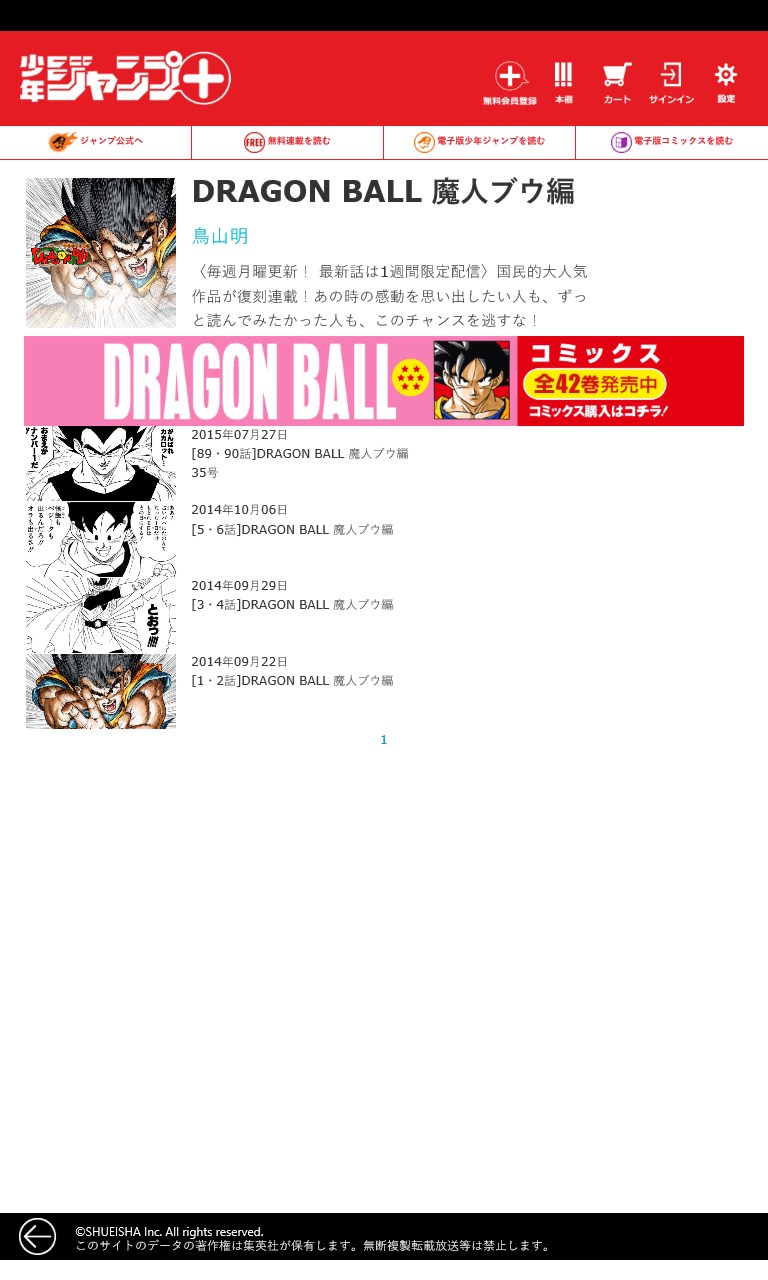
Task: Switch to the 電子版少年ジャンプを読む tab
Action: pos(479,142)
